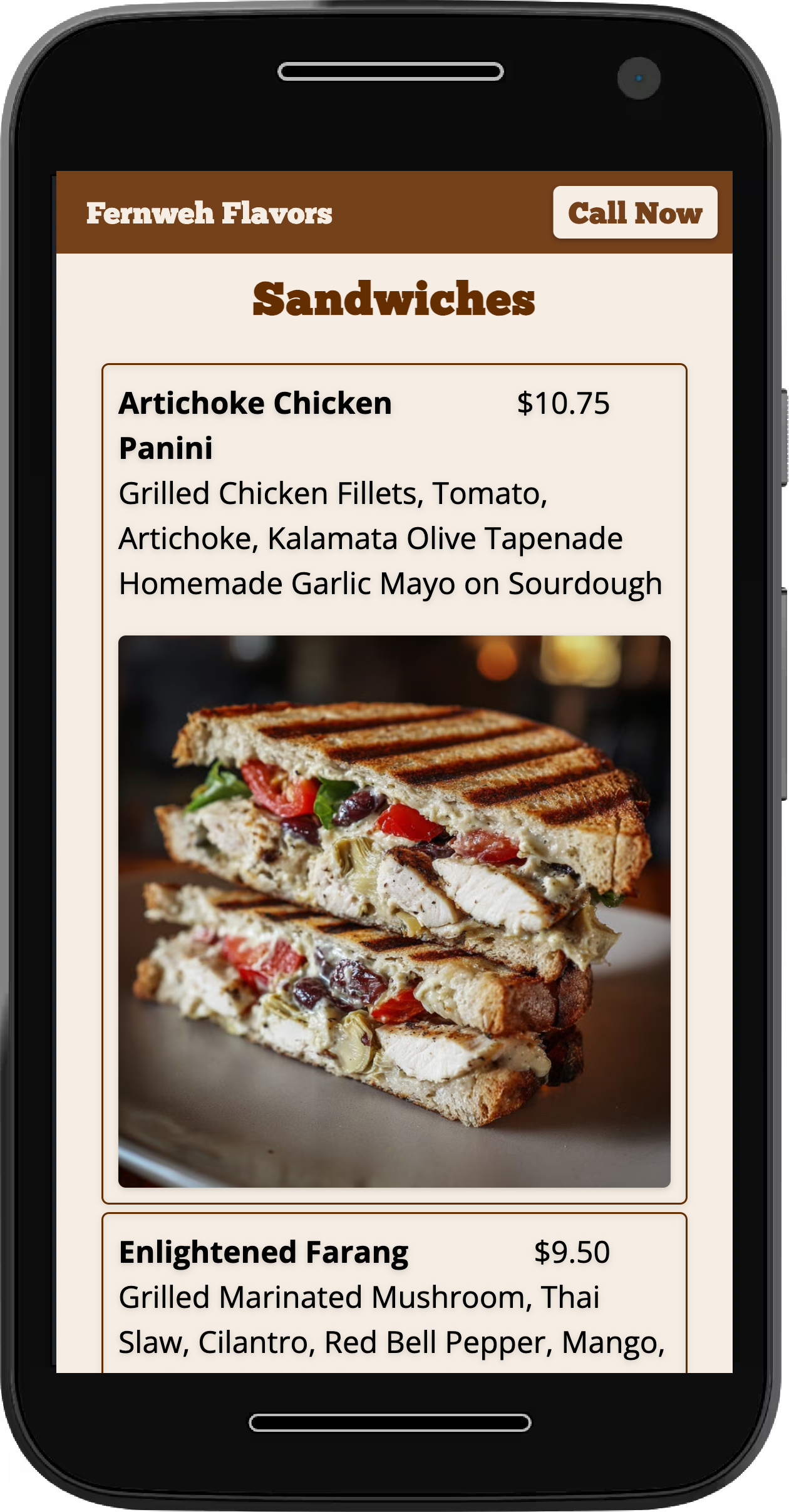Tap the Call Now button

tap(634, 213)
